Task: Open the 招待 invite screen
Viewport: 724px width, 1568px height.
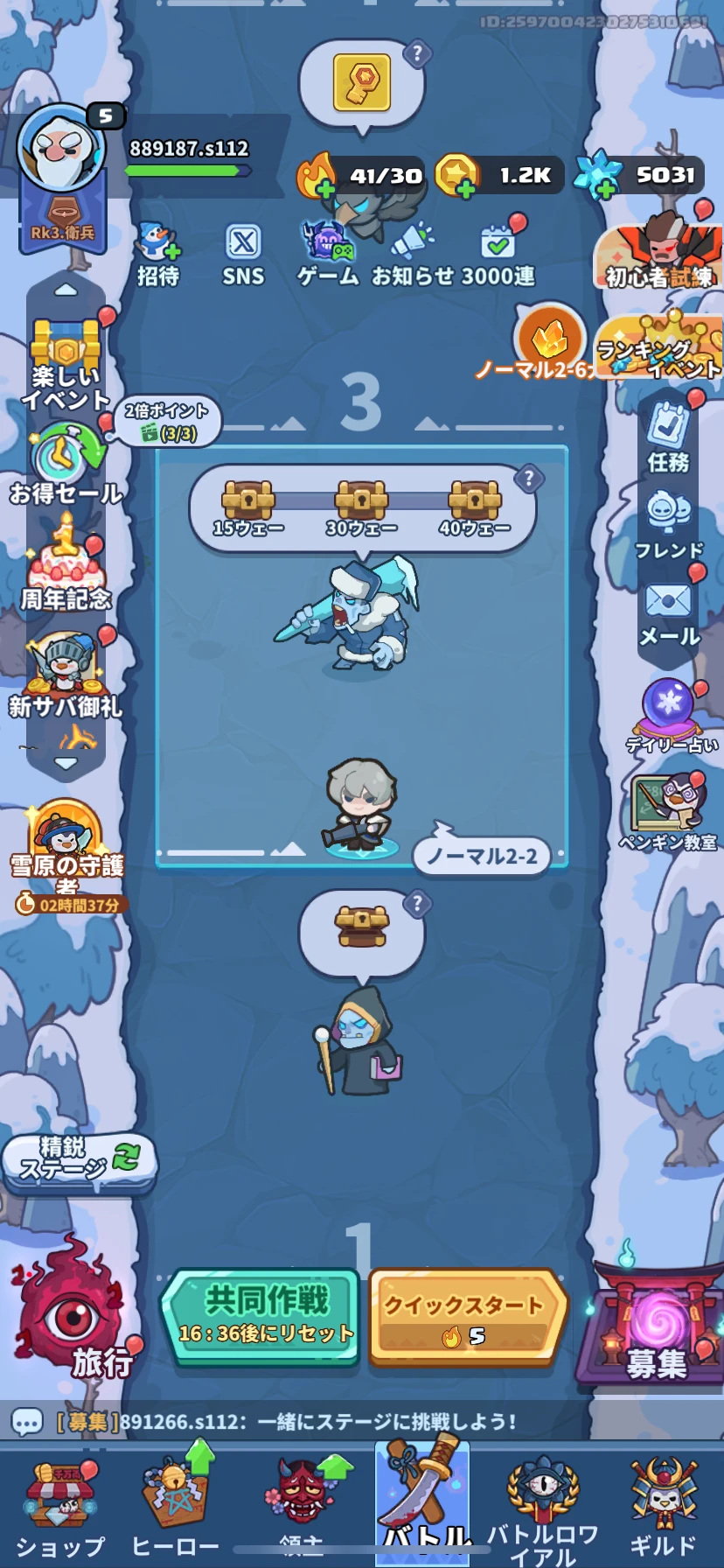Action: pyautogui.click(x=157, y=254)
